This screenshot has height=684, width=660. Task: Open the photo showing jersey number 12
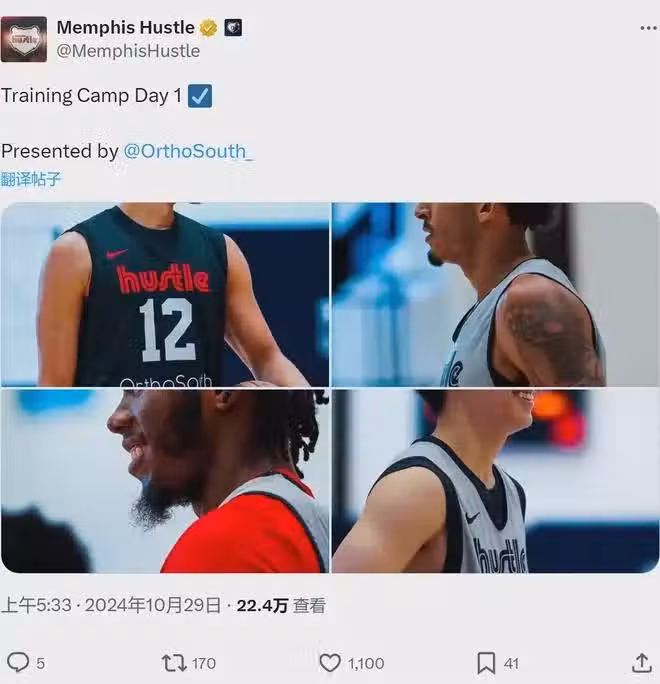(x=165, y=295)
